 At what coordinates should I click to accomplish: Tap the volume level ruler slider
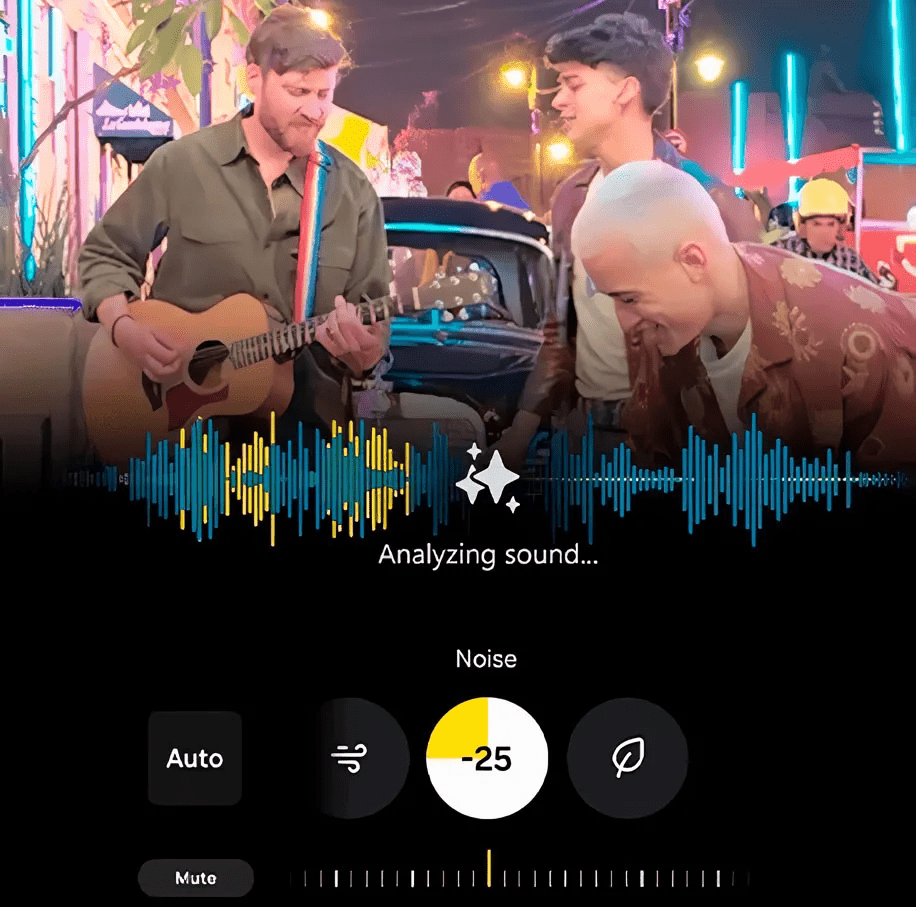click(520, 878)
